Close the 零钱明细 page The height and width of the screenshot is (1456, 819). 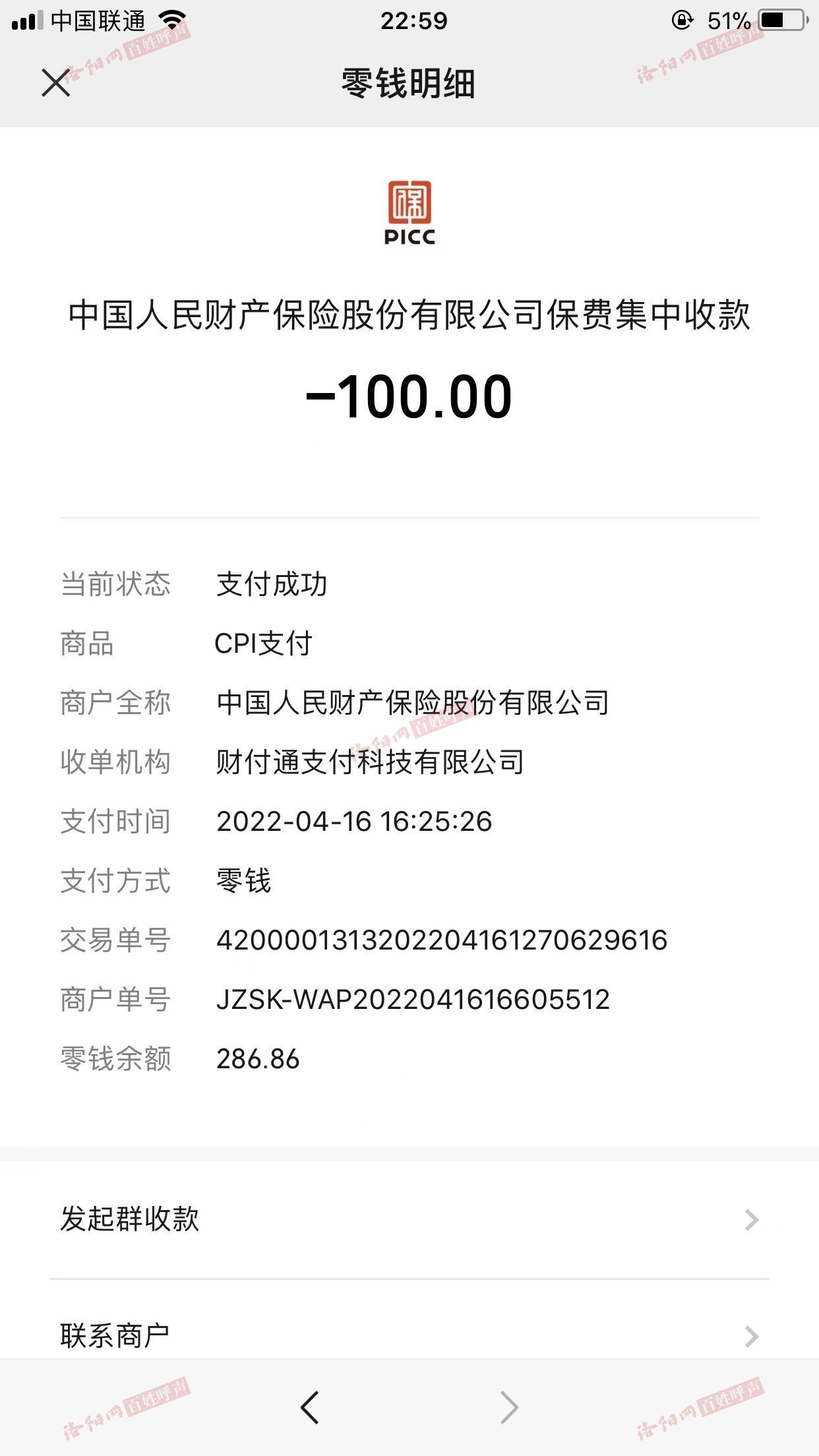56,83
